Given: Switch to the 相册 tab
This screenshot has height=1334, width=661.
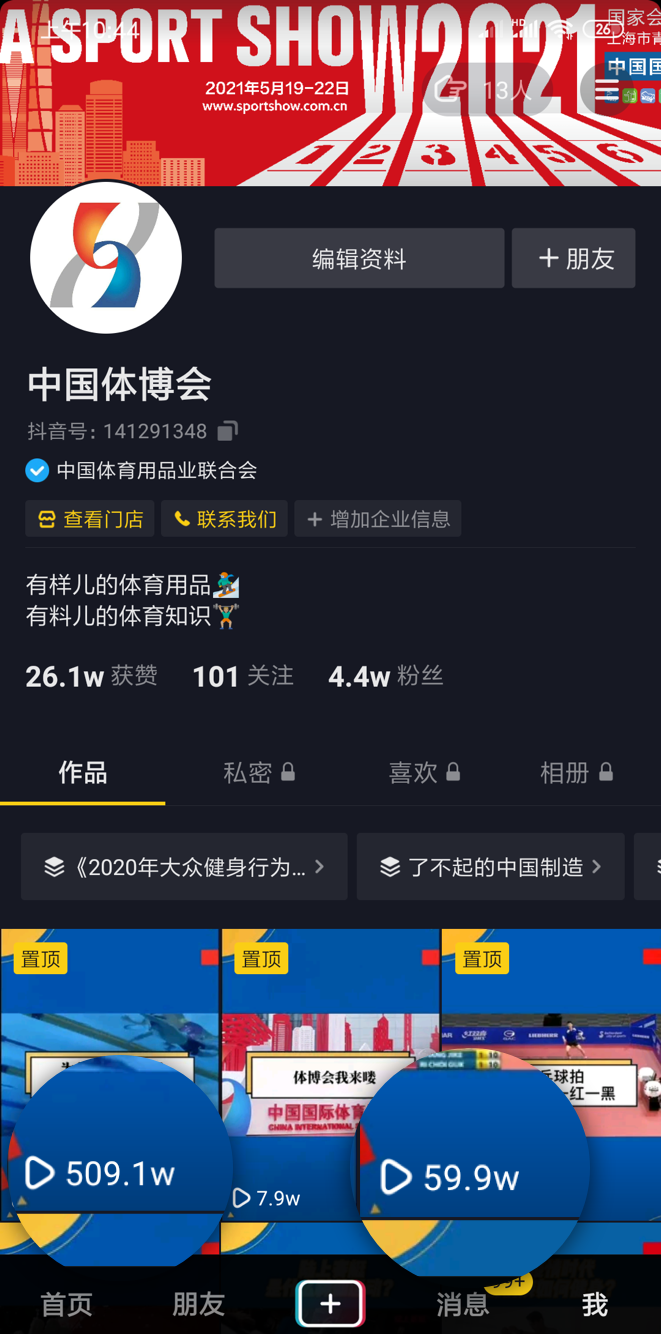Looking at the screenshot, I should [576, 772].
